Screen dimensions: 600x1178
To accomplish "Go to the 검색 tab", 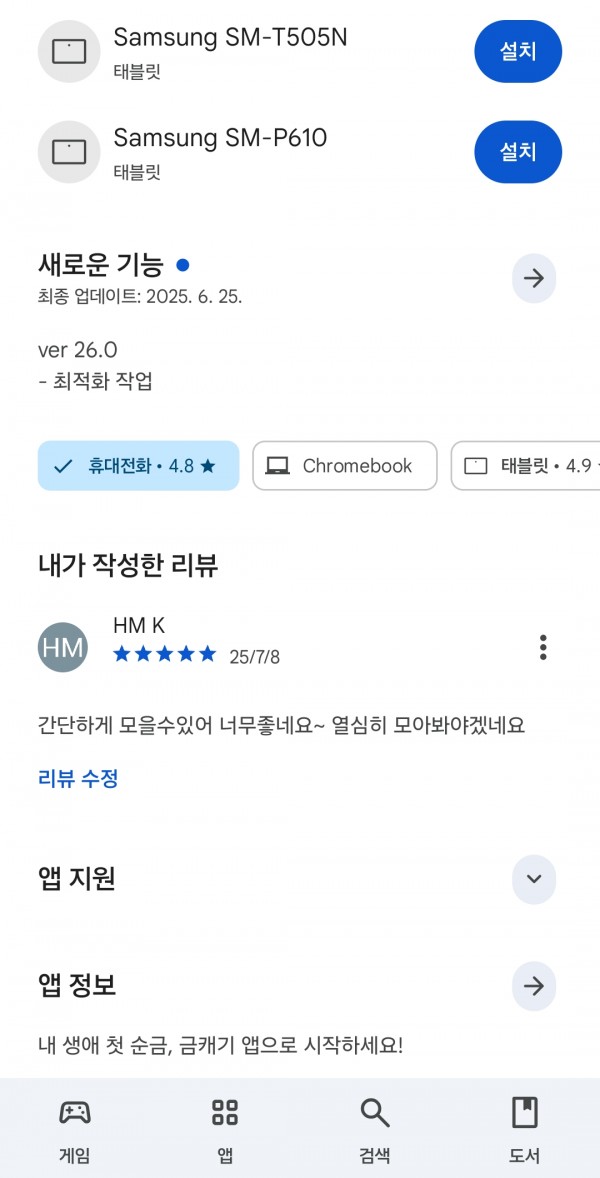I will [x=375, y=1129].
